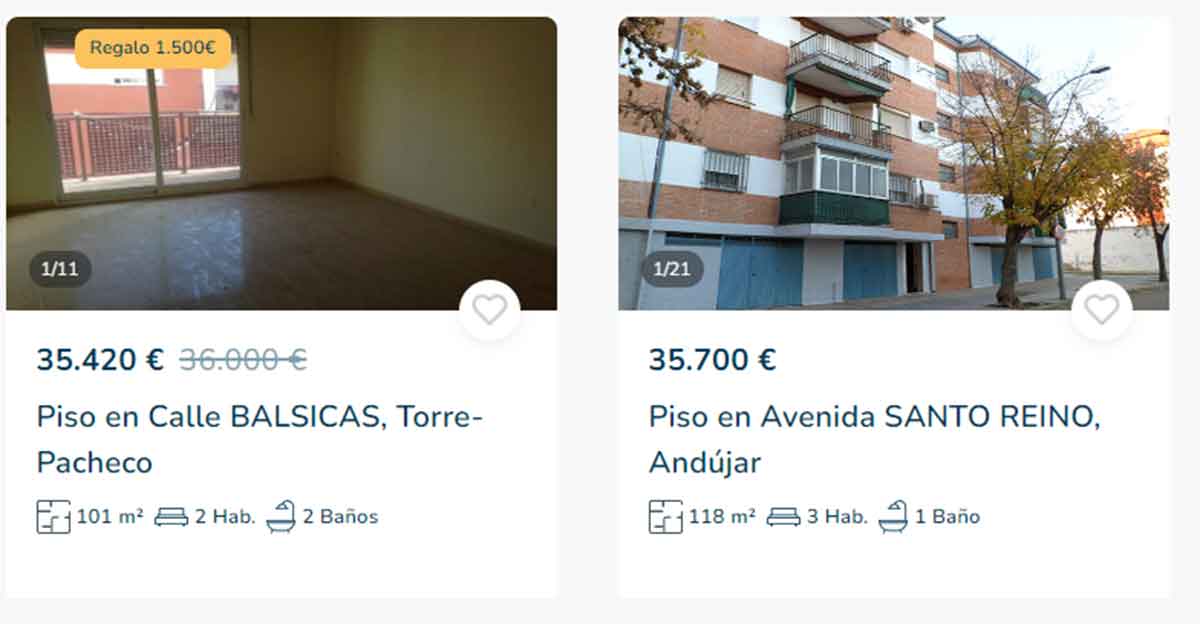The image size is (1200, 624).
Task: Save the Avenida SANTO REINO listing with heart
Action: tap(1101, 310)
